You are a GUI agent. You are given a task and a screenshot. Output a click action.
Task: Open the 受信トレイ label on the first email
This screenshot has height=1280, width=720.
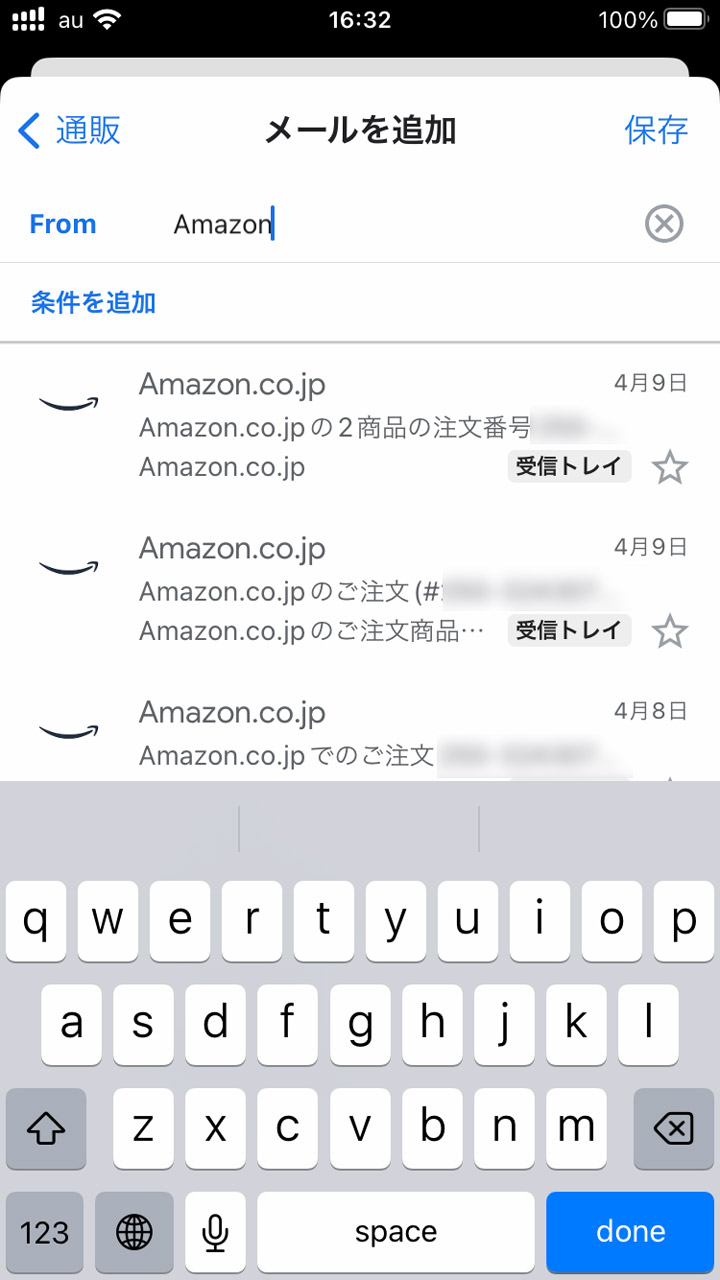point(569,466)
